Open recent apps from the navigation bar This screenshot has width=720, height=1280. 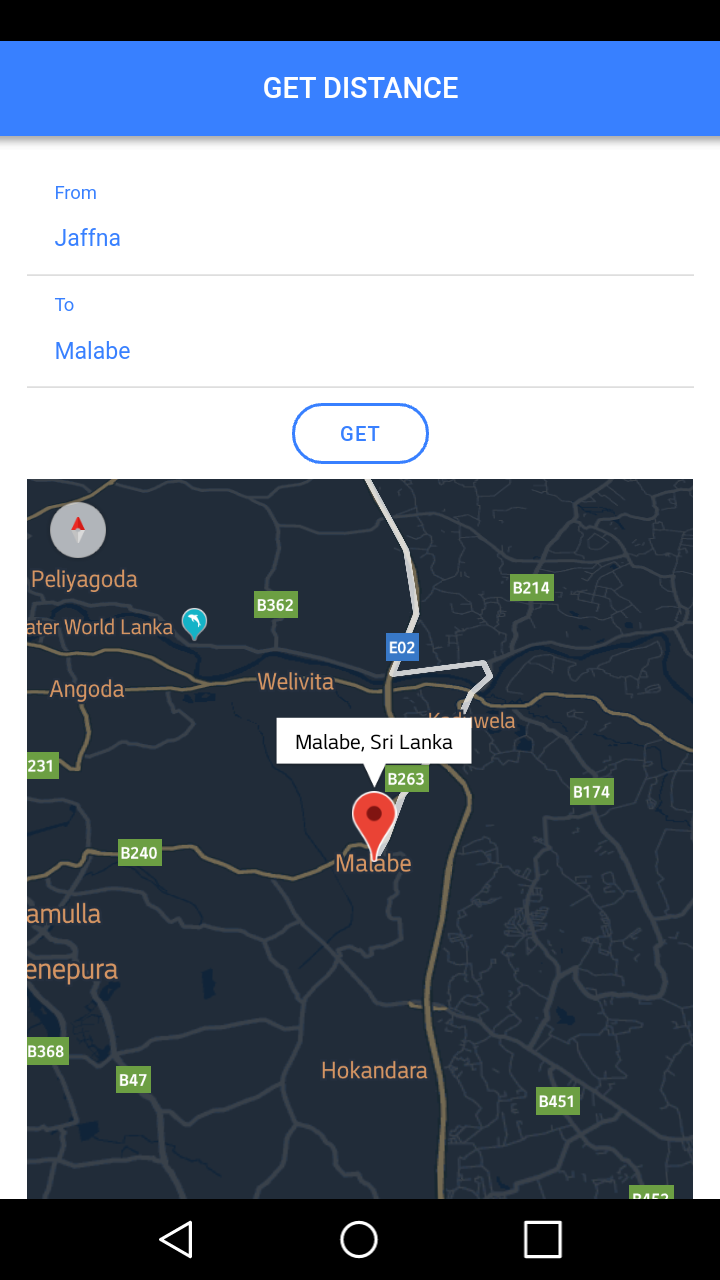pyautogui.click(x=542, y=1240)
